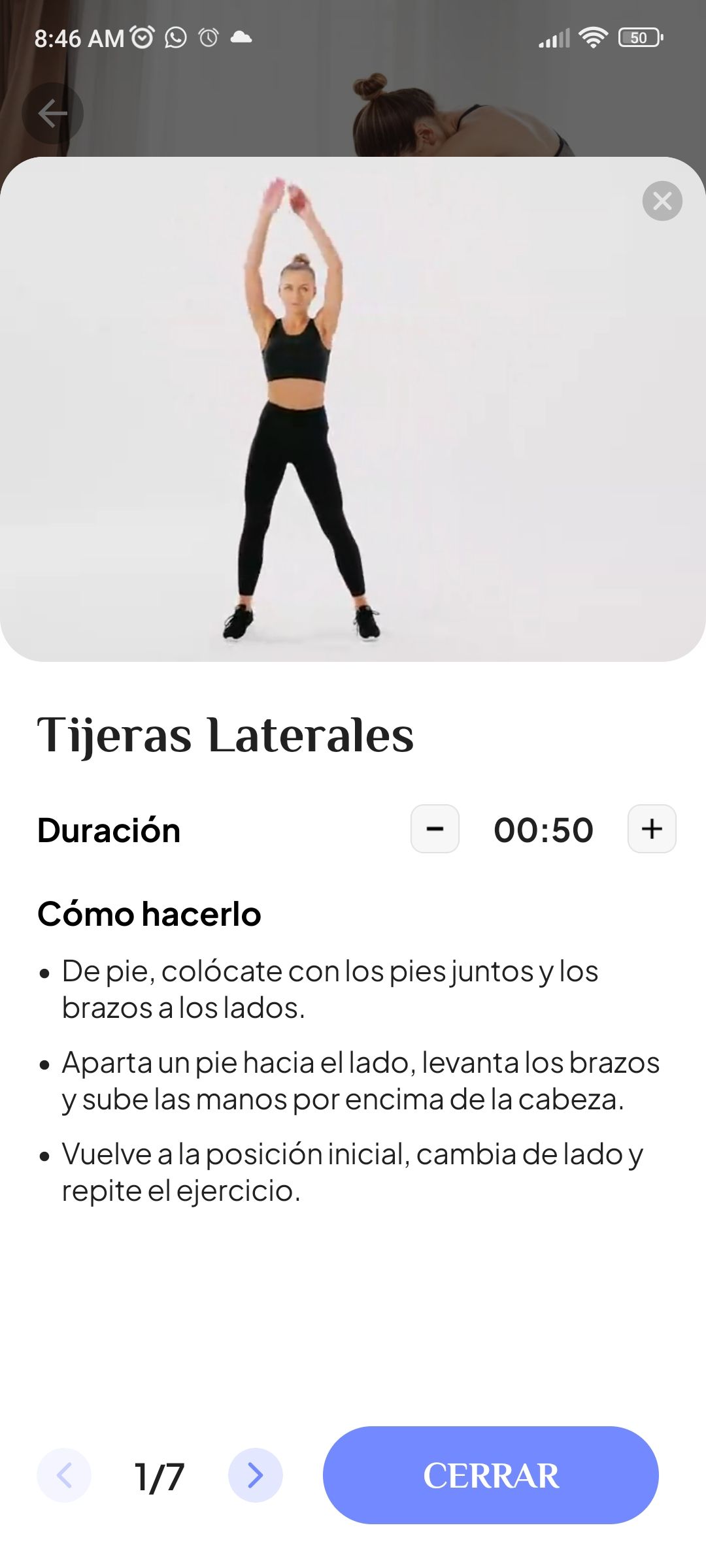Screen dimensions: 706x1568
Task: Close the exercise card with the X icon
Action: [663, 202]
